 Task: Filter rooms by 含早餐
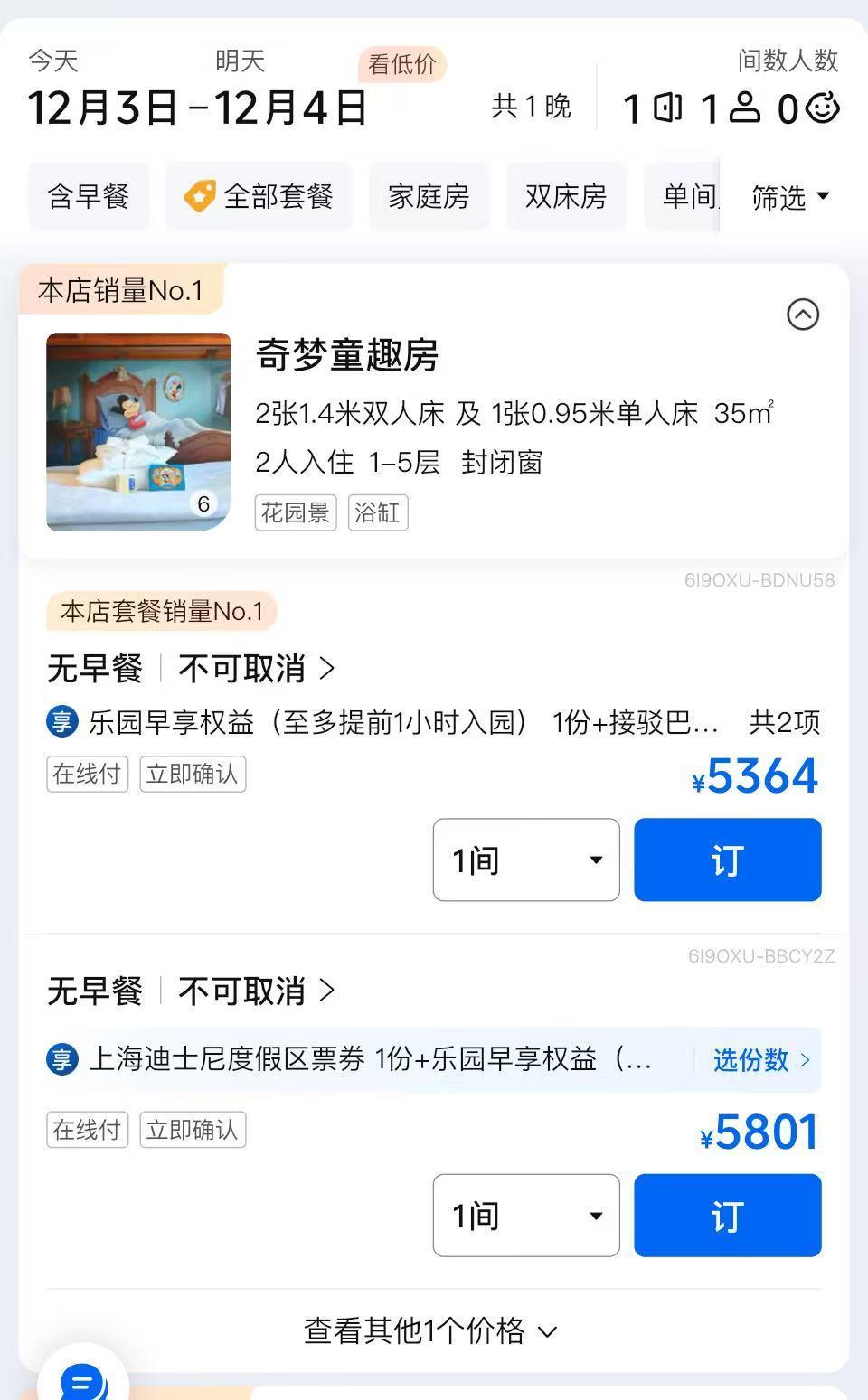(x=89, y=196)
